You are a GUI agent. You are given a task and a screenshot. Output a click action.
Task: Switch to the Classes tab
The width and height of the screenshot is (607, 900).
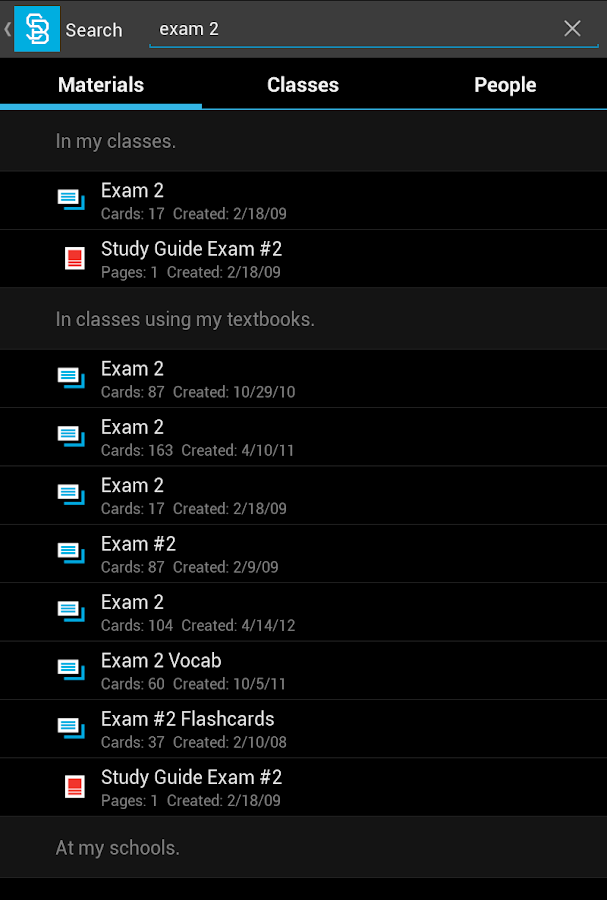pos(303,85)
